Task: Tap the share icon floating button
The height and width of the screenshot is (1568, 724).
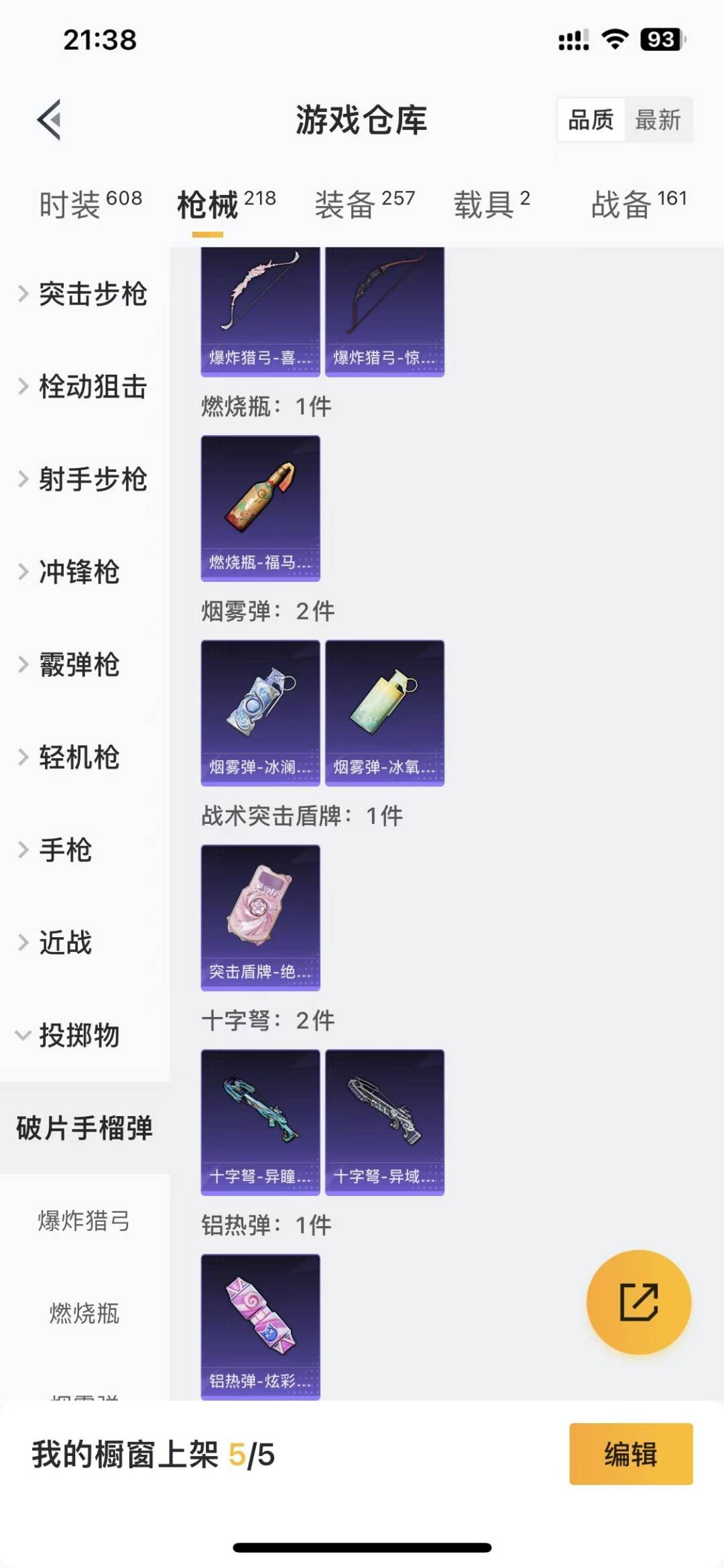Action: [x=639, y=1301]
